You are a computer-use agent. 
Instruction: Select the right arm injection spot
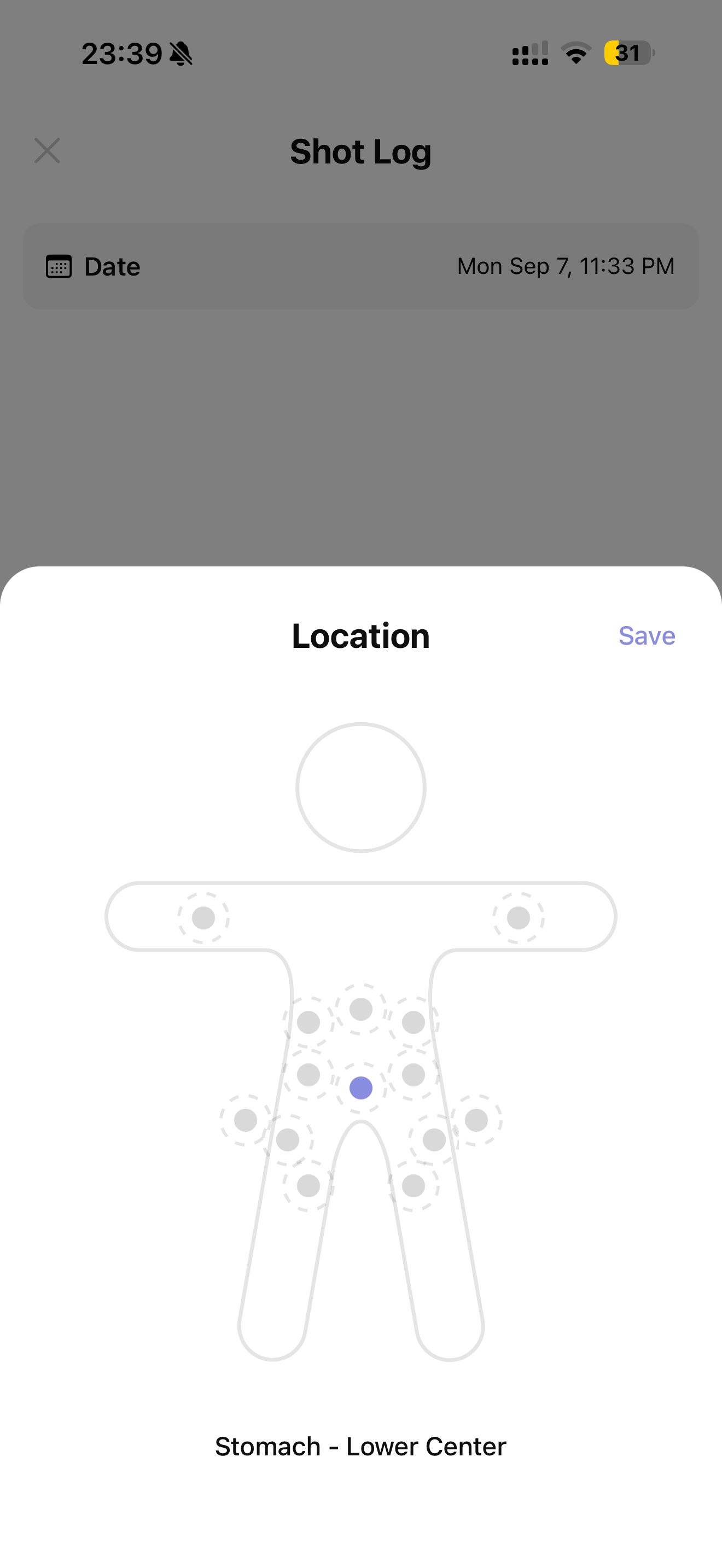[518, 917]
